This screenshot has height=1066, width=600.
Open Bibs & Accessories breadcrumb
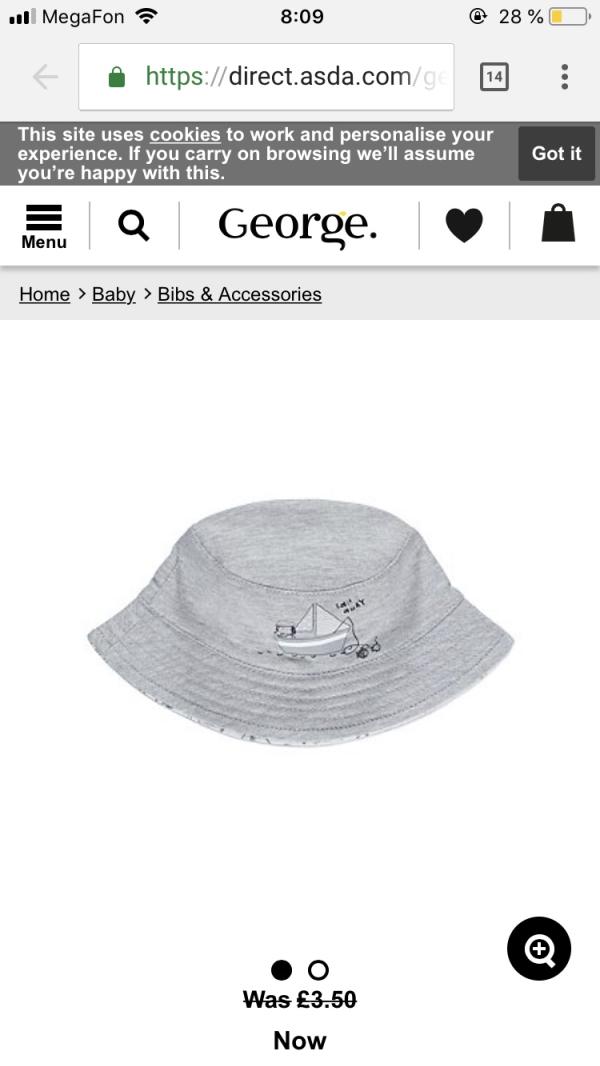(x=240, y=294)
